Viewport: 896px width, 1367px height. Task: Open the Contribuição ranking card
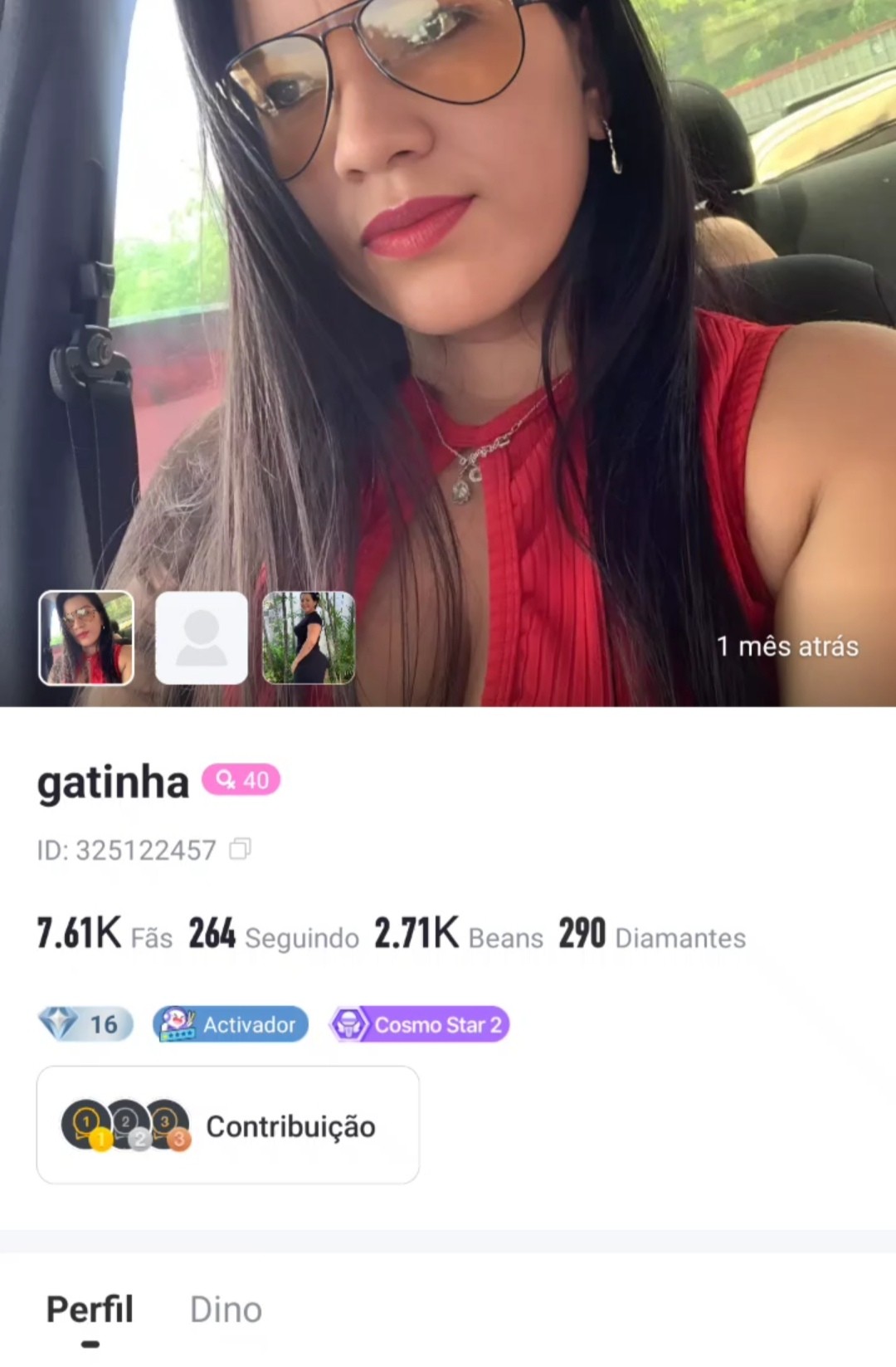227,1125
